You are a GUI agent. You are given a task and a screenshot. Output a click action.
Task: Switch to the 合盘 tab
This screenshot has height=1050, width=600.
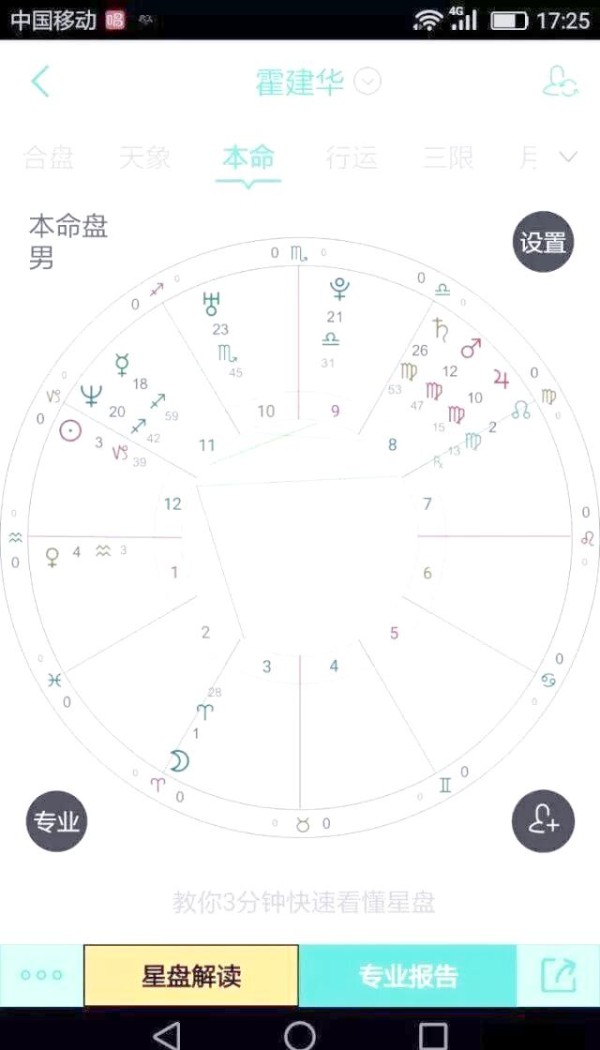click(48, 158)
